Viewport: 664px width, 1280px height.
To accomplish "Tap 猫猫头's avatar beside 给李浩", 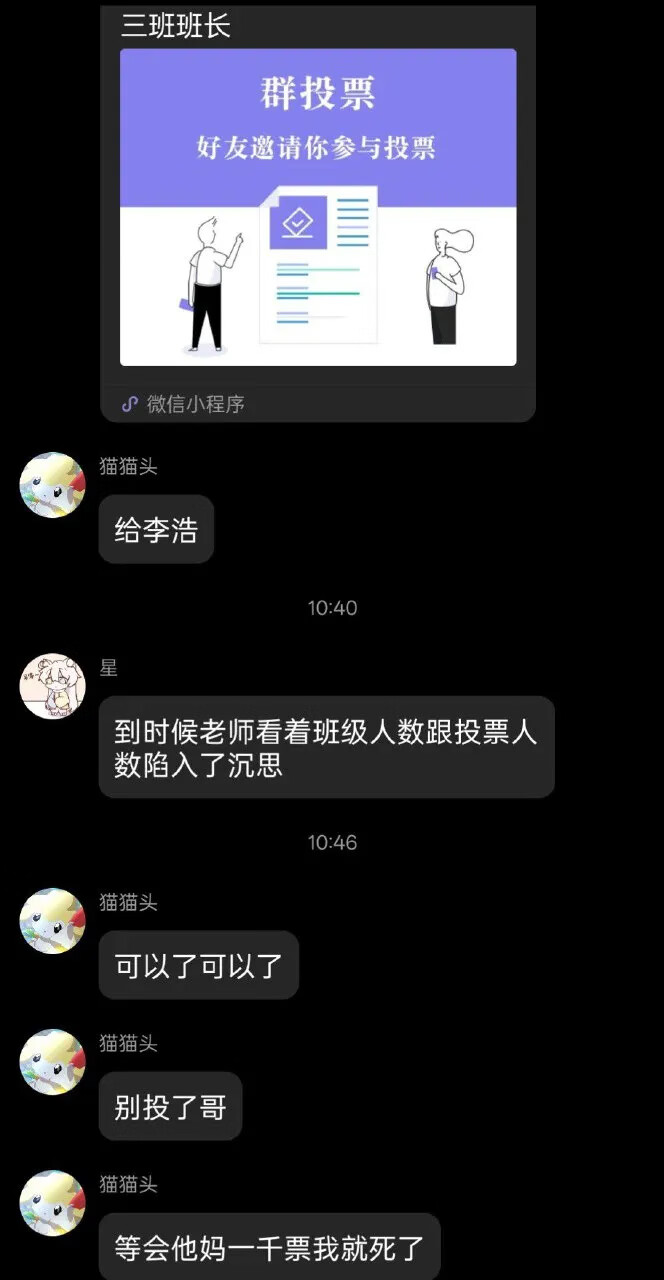I will pos(53,485).
